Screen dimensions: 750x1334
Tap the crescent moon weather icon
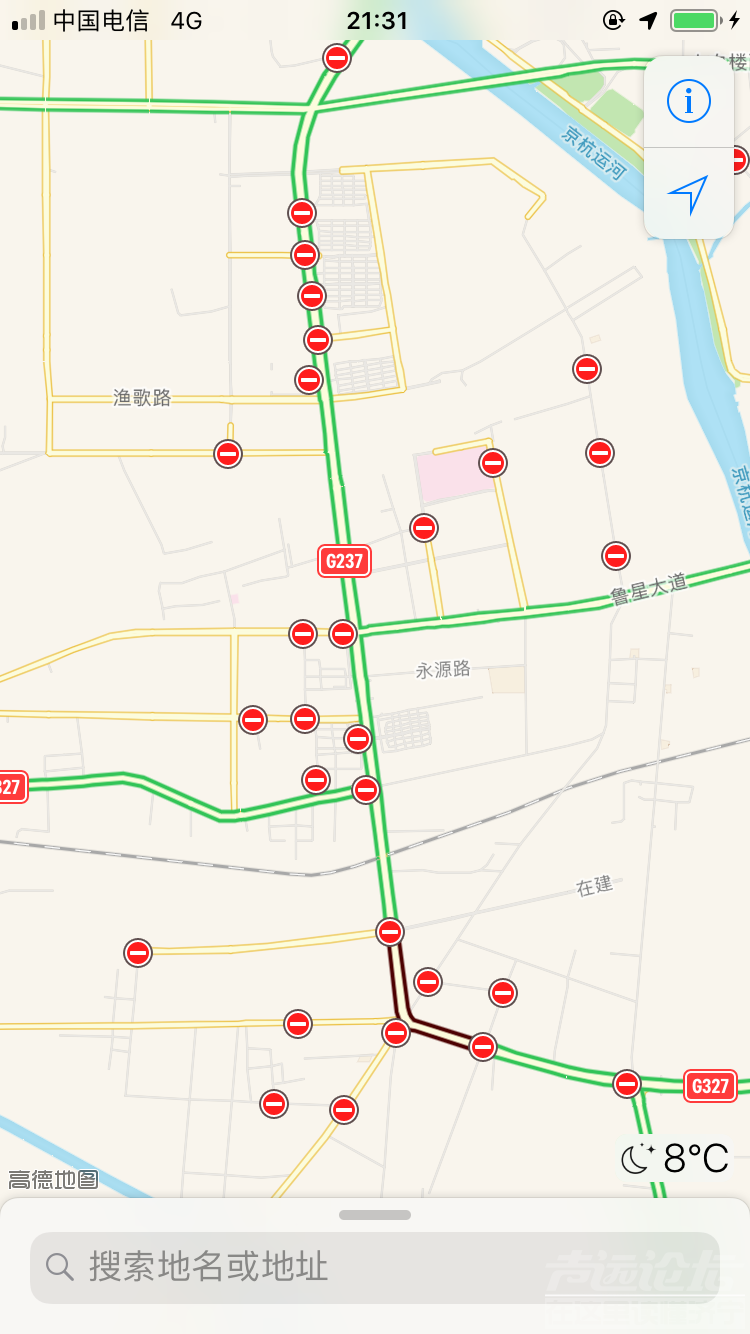tap(632, 1158)
